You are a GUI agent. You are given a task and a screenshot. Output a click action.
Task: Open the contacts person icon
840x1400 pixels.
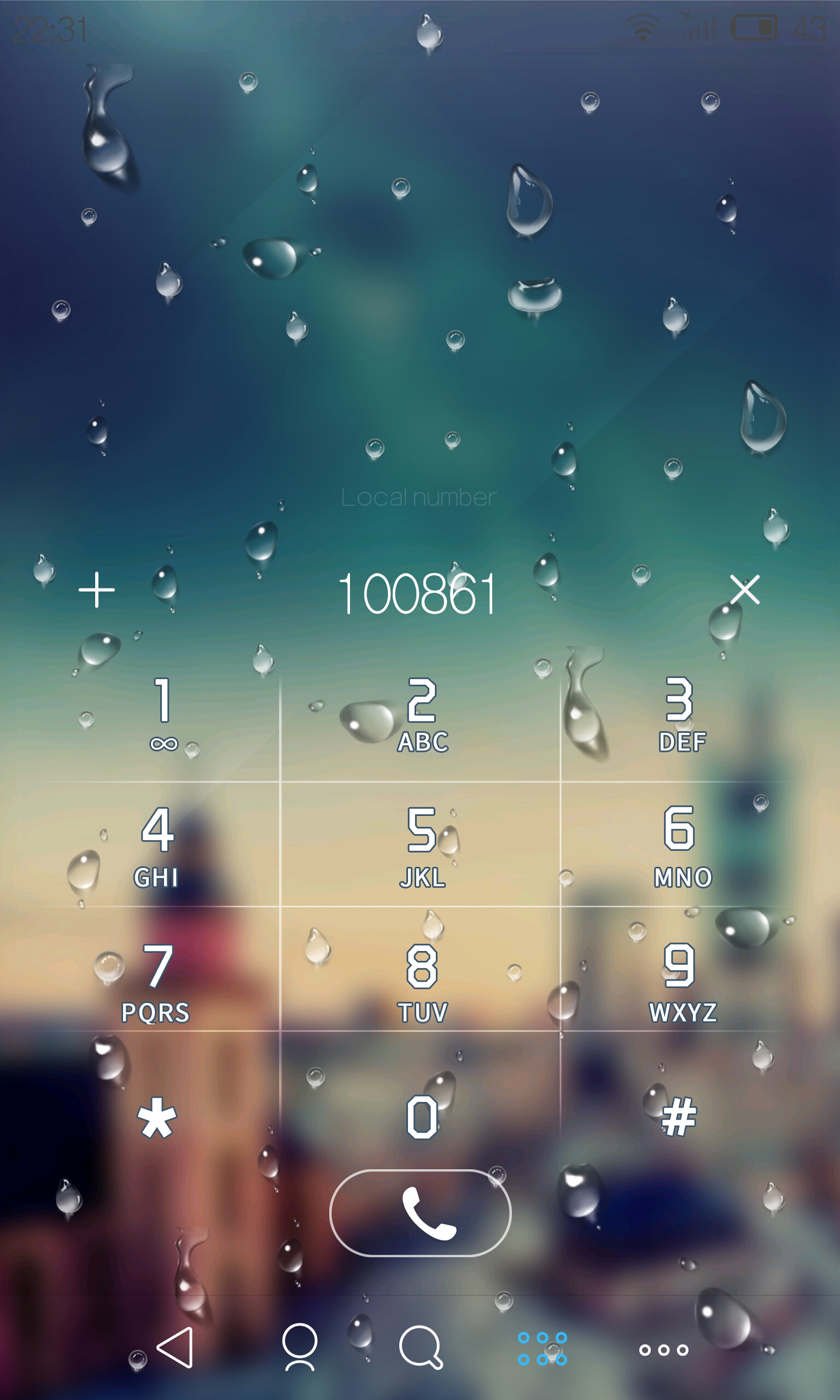(x=300, y=1347)
